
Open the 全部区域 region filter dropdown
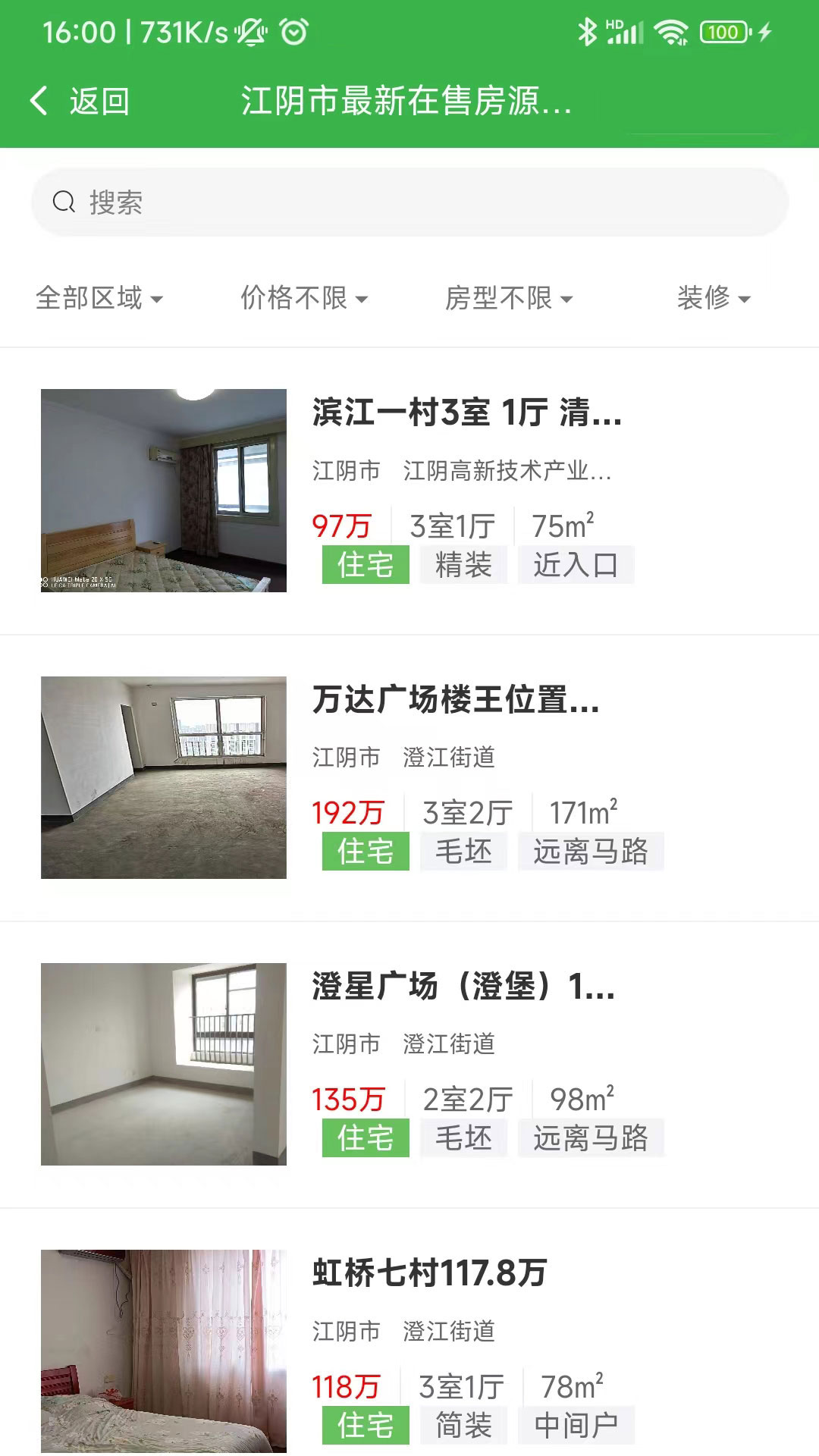tap(99, 299)
